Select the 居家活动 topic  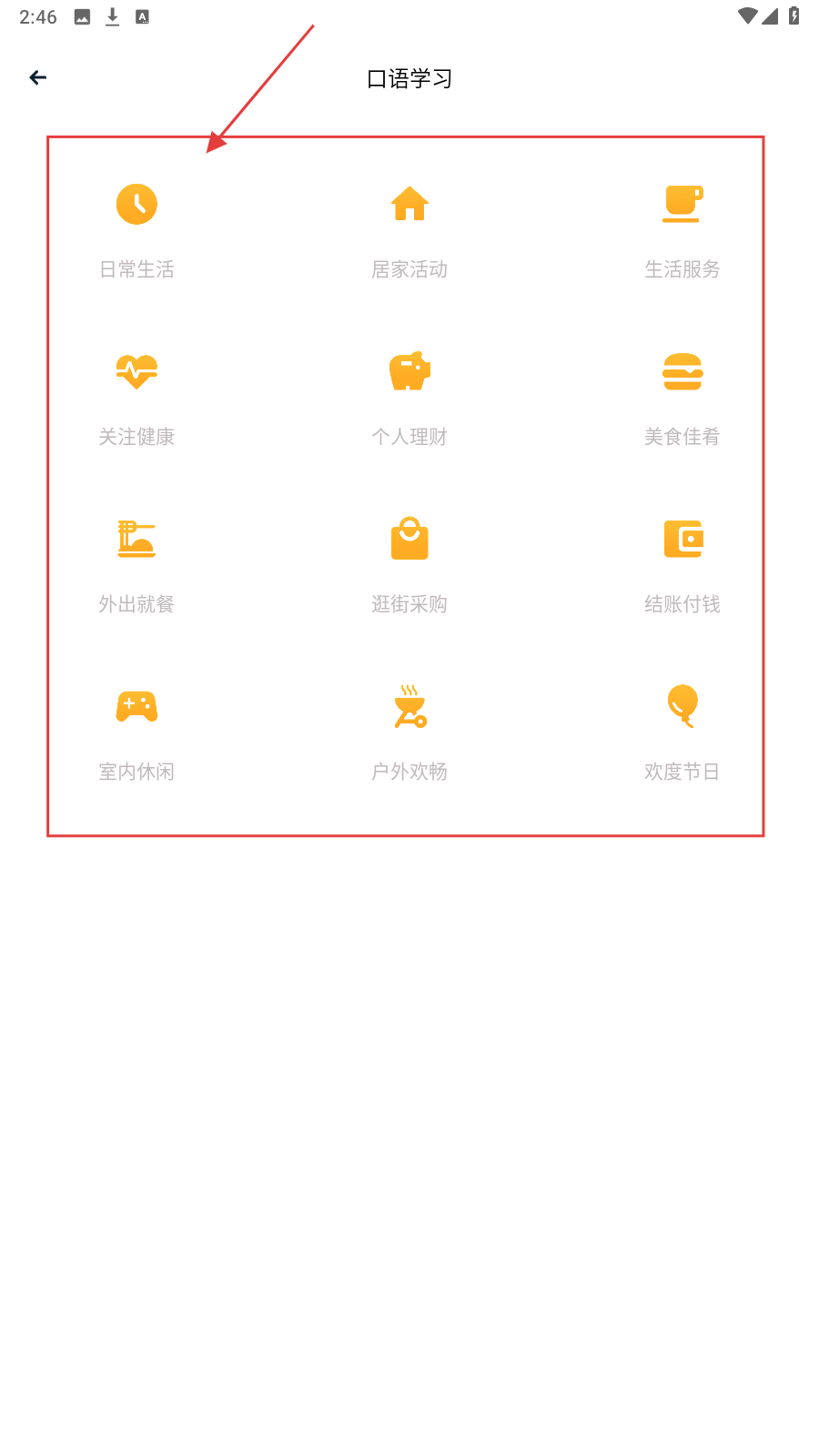coord(409,227)
